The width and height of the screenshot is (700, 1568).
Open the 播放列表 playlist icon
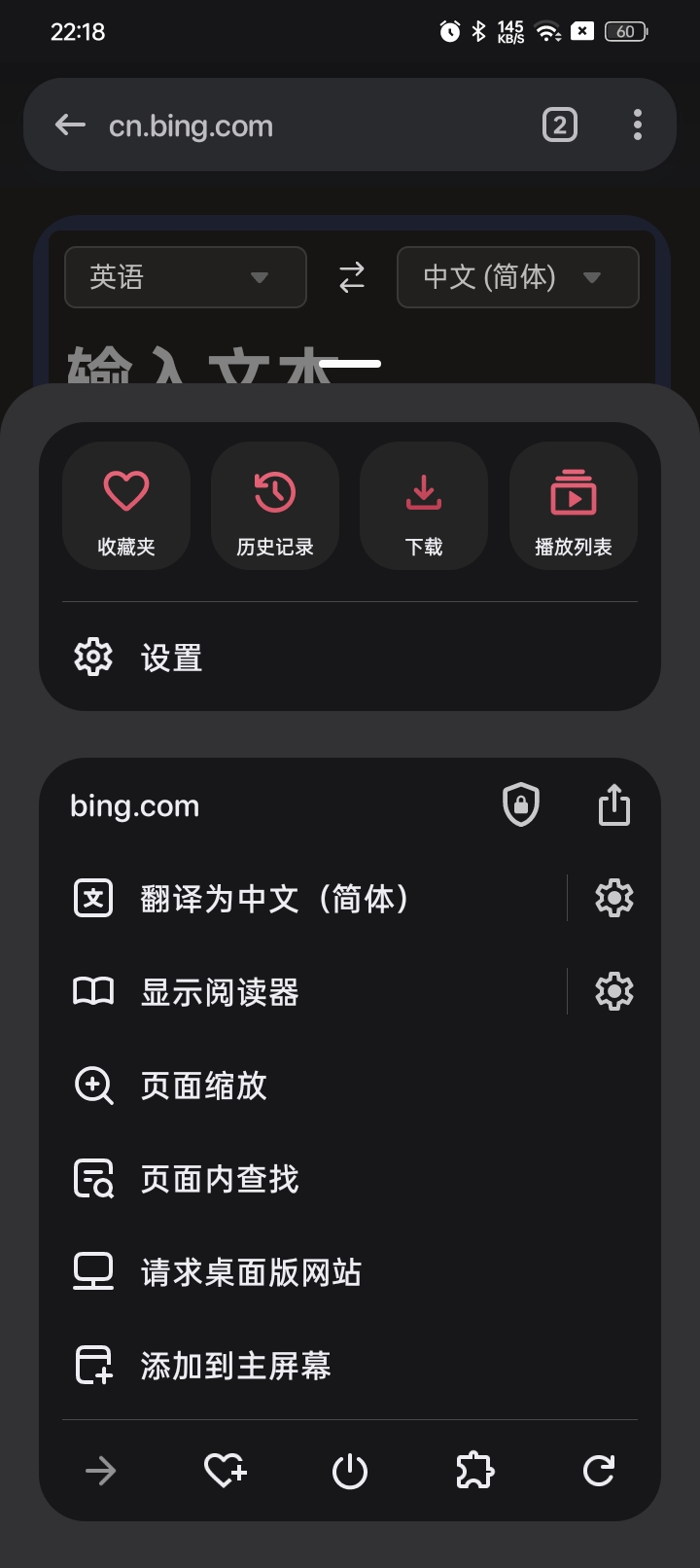[573, 506]
